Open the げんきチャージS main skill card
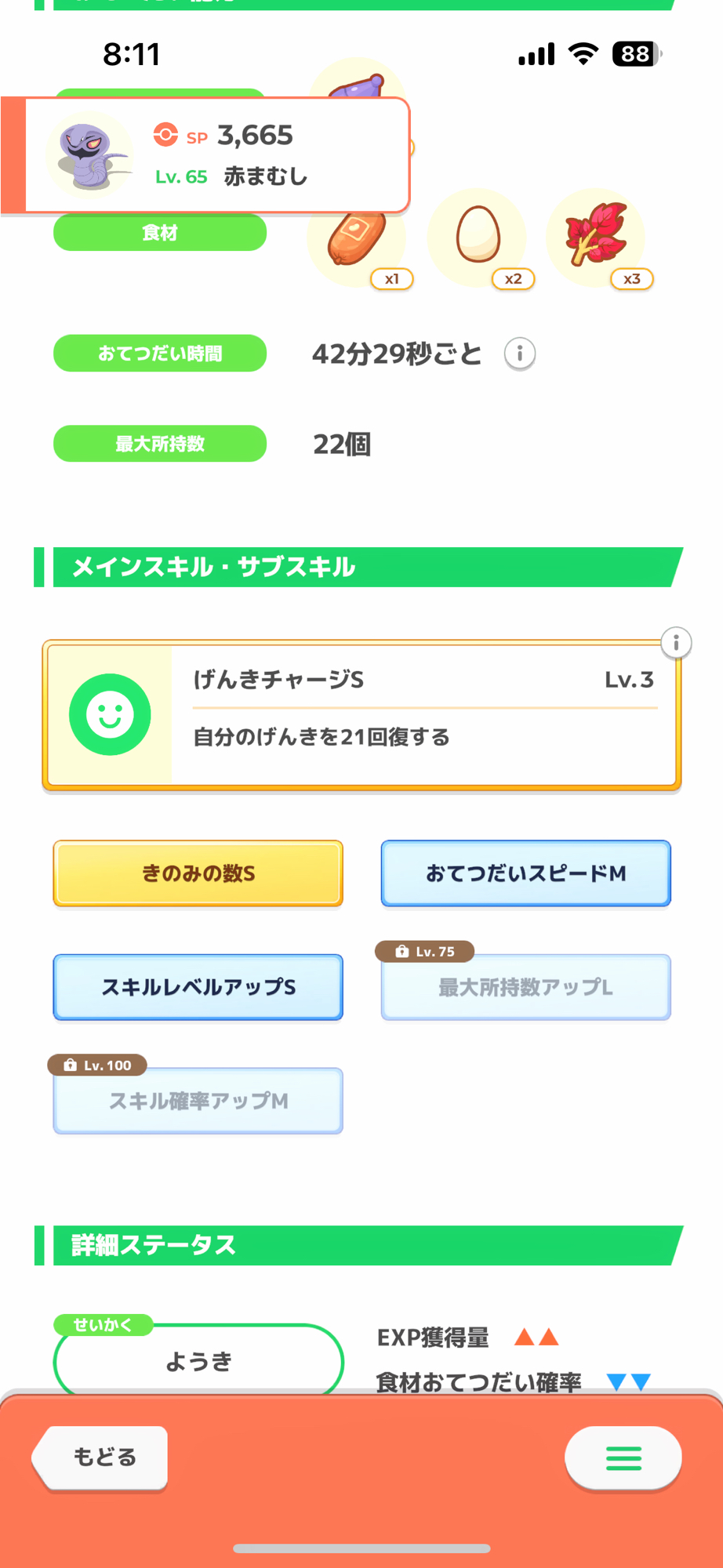The width and height of the screenshot is (723, 1568). click(361, 715)
